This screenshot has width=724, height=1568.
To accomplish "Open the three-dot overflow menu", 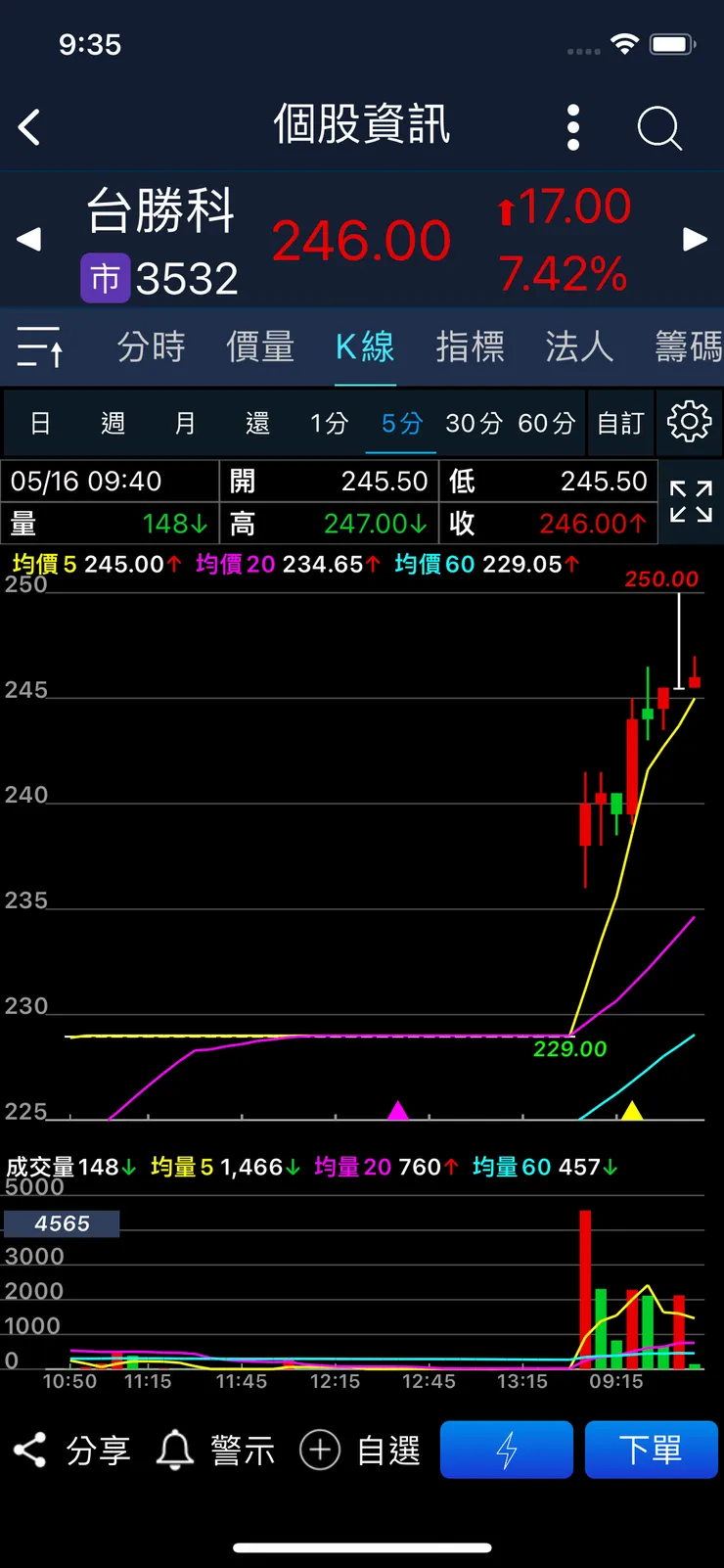I will [x=573, y=127].
